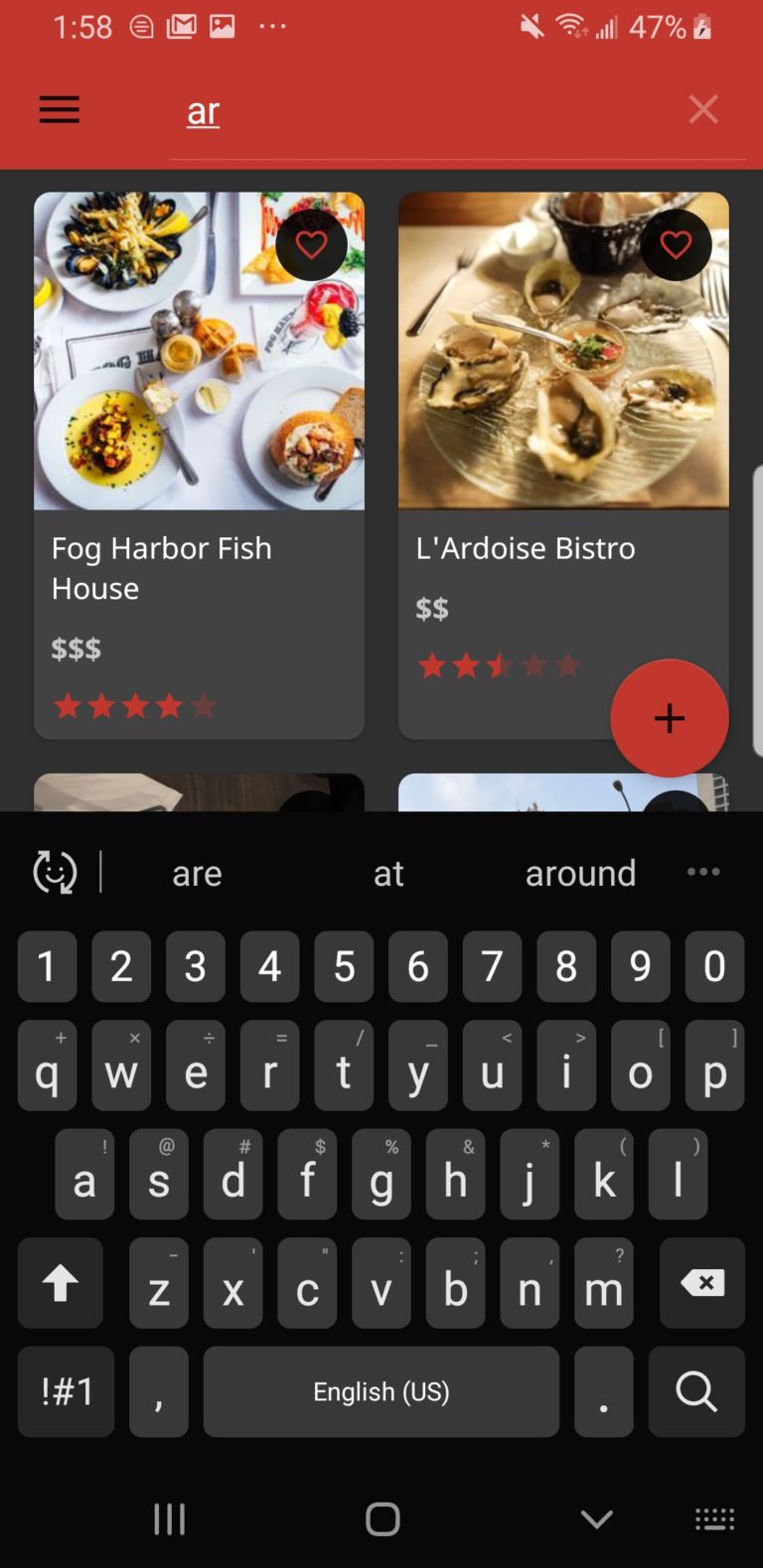Favorite Fog Harbor Fish House with the heart
763x1568 pixels.
click(311, 244)
